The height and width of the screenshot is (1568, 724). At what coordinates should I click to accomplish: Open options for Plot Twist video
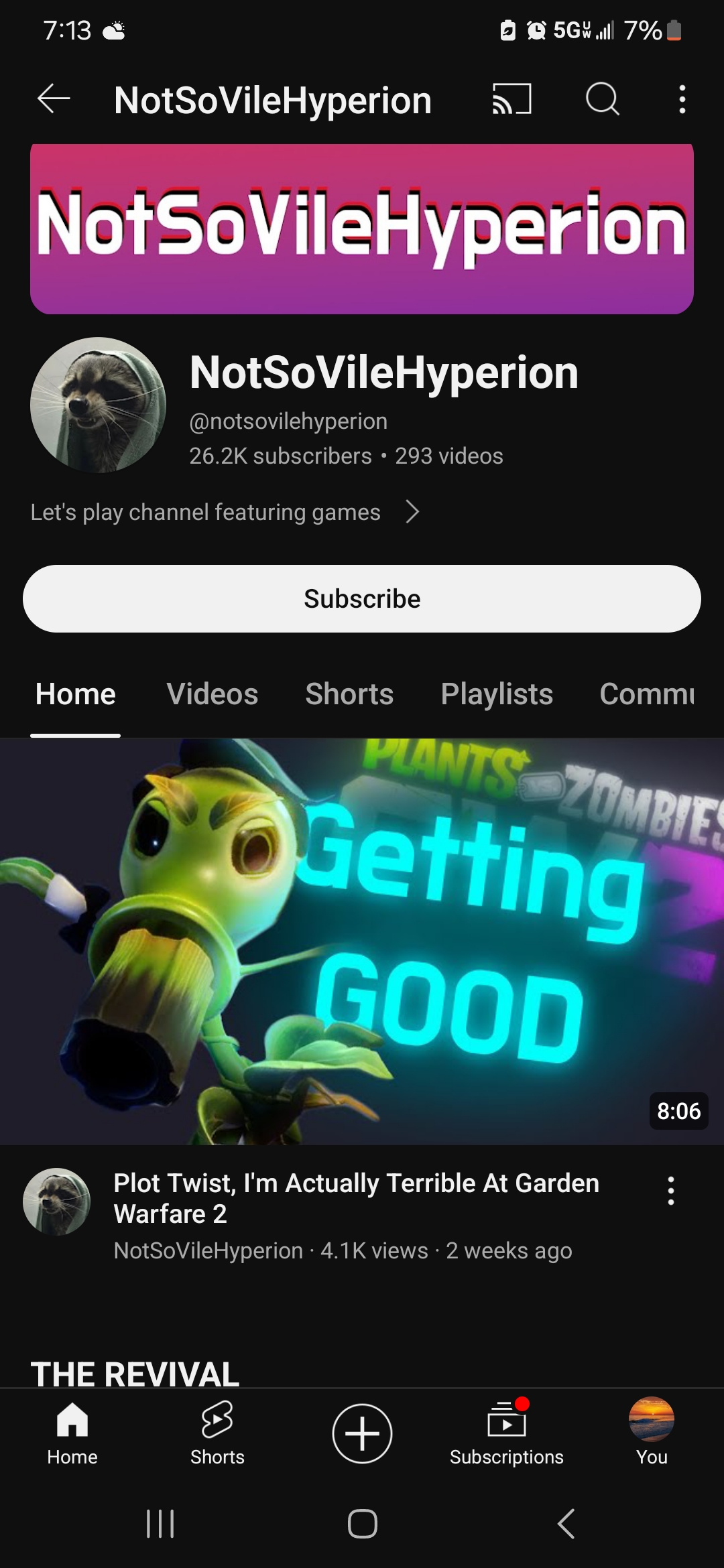pos(670,1190)
